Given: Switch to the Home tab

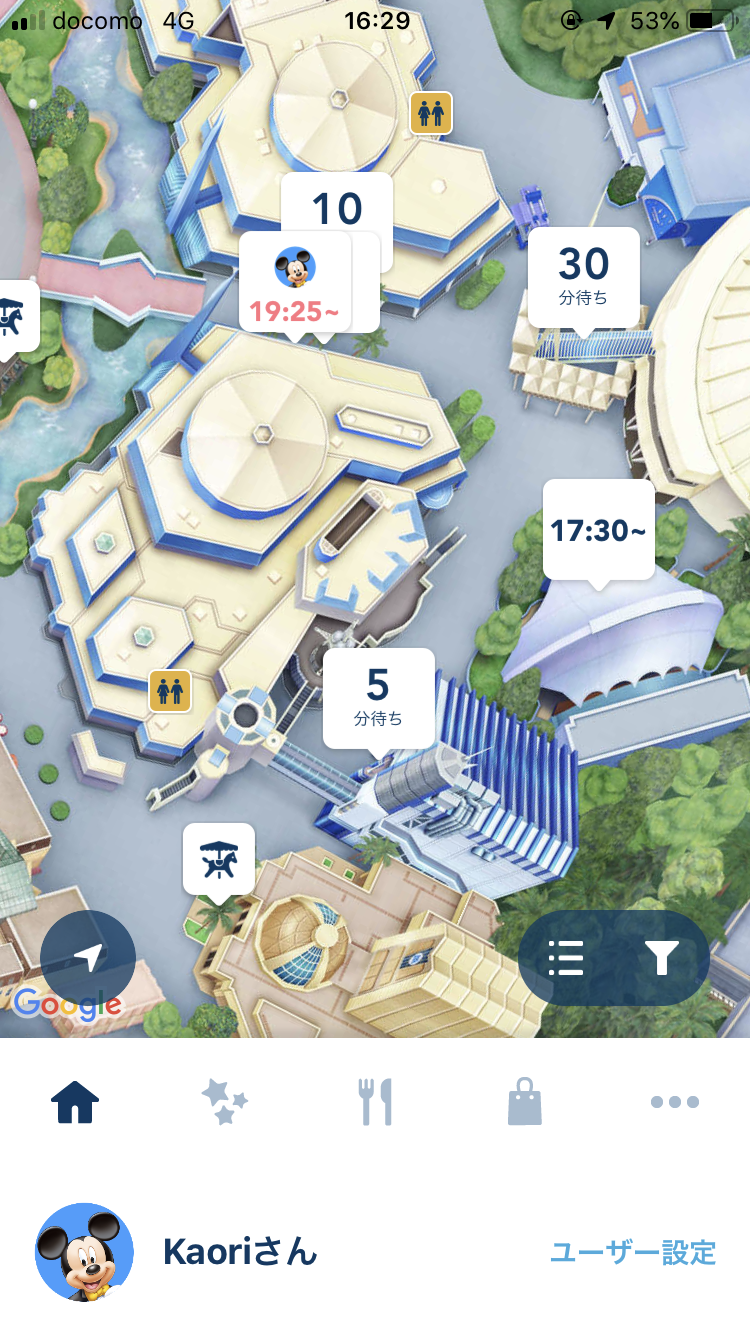Looking at the screenshot, I should coord(75,1102).
